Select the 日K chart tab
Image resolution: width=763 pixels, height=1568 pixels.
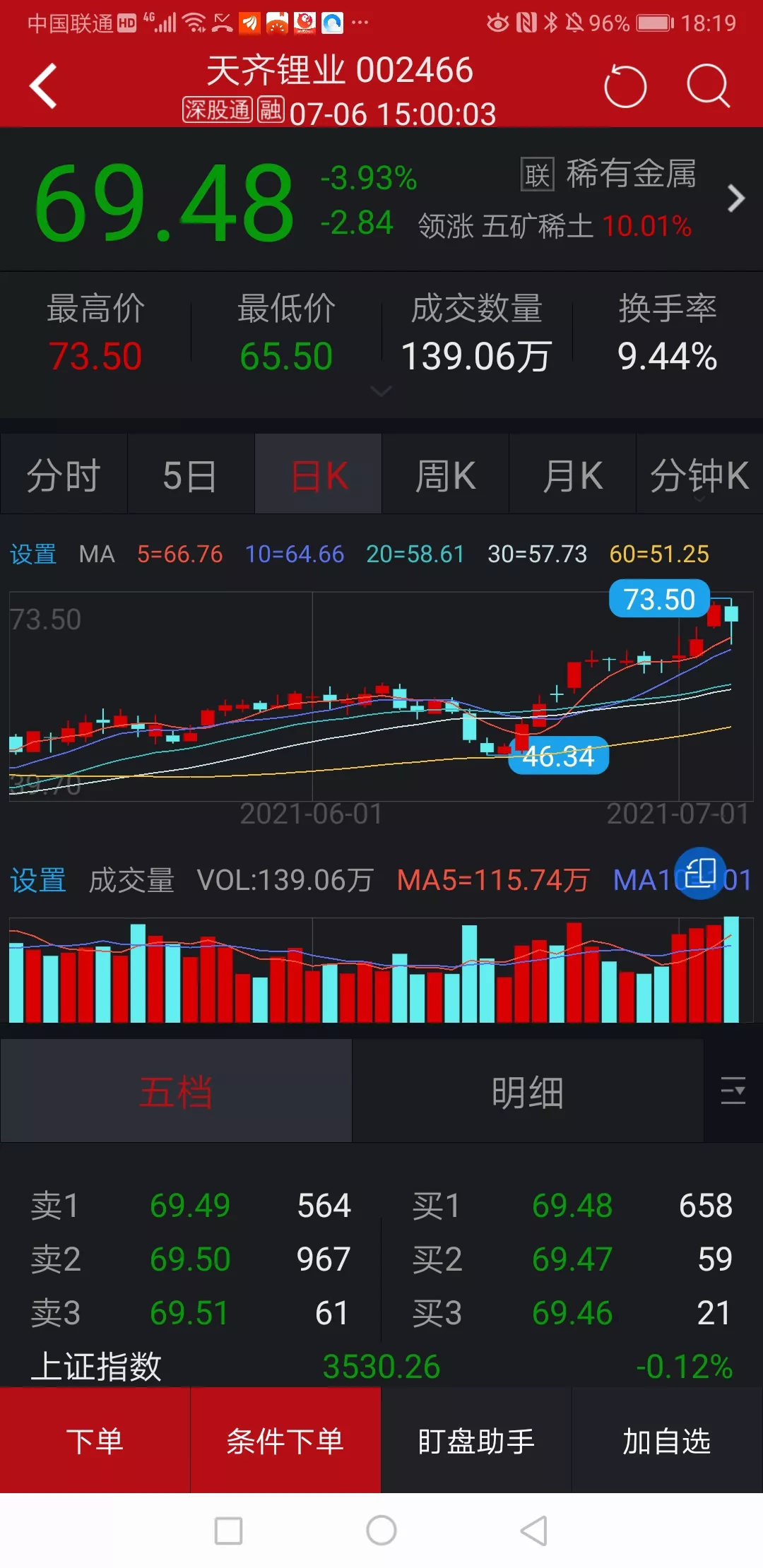click(x=319, y=475)
